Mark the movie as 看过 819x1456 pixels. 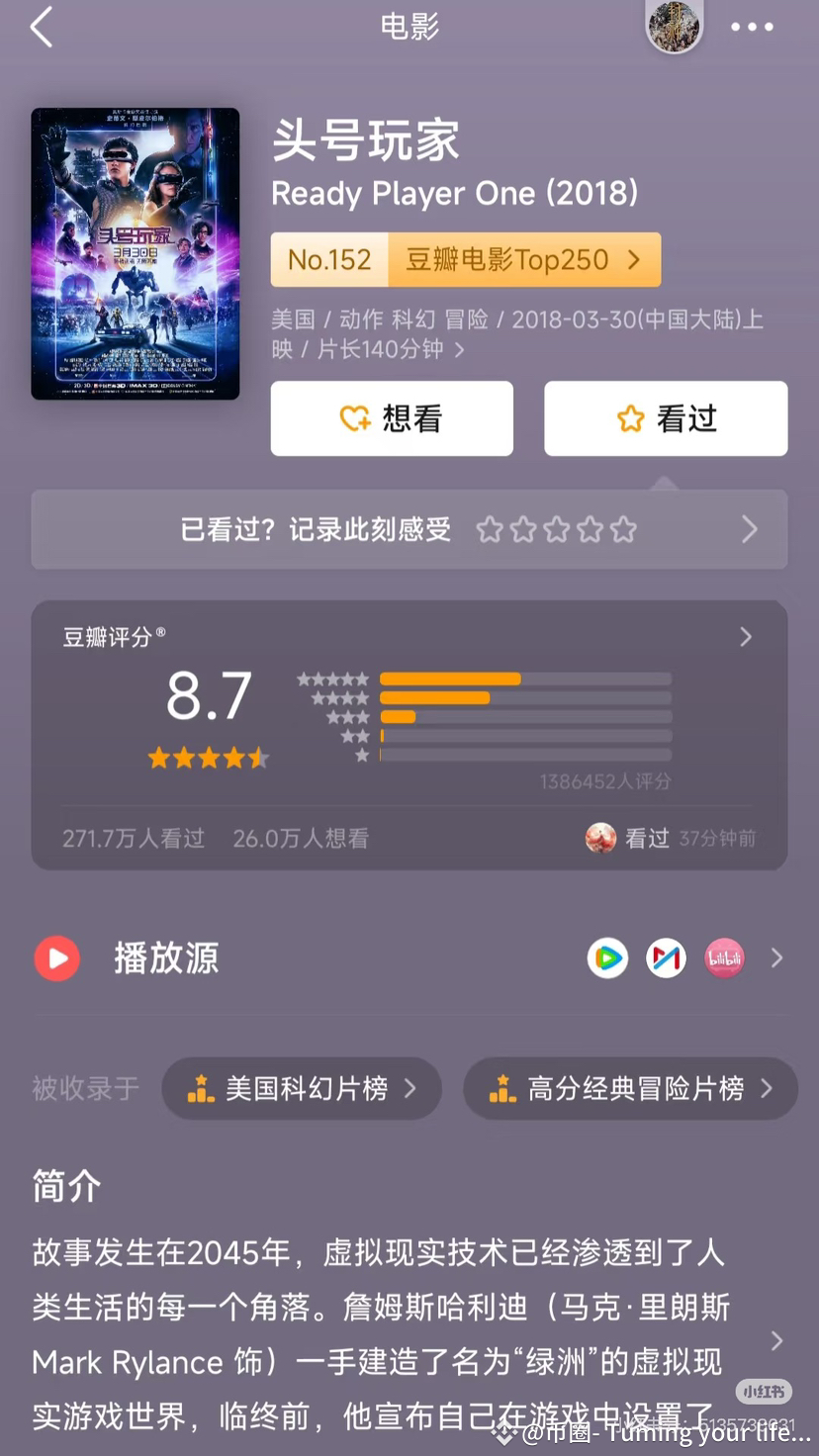click(x=666, y=418)
